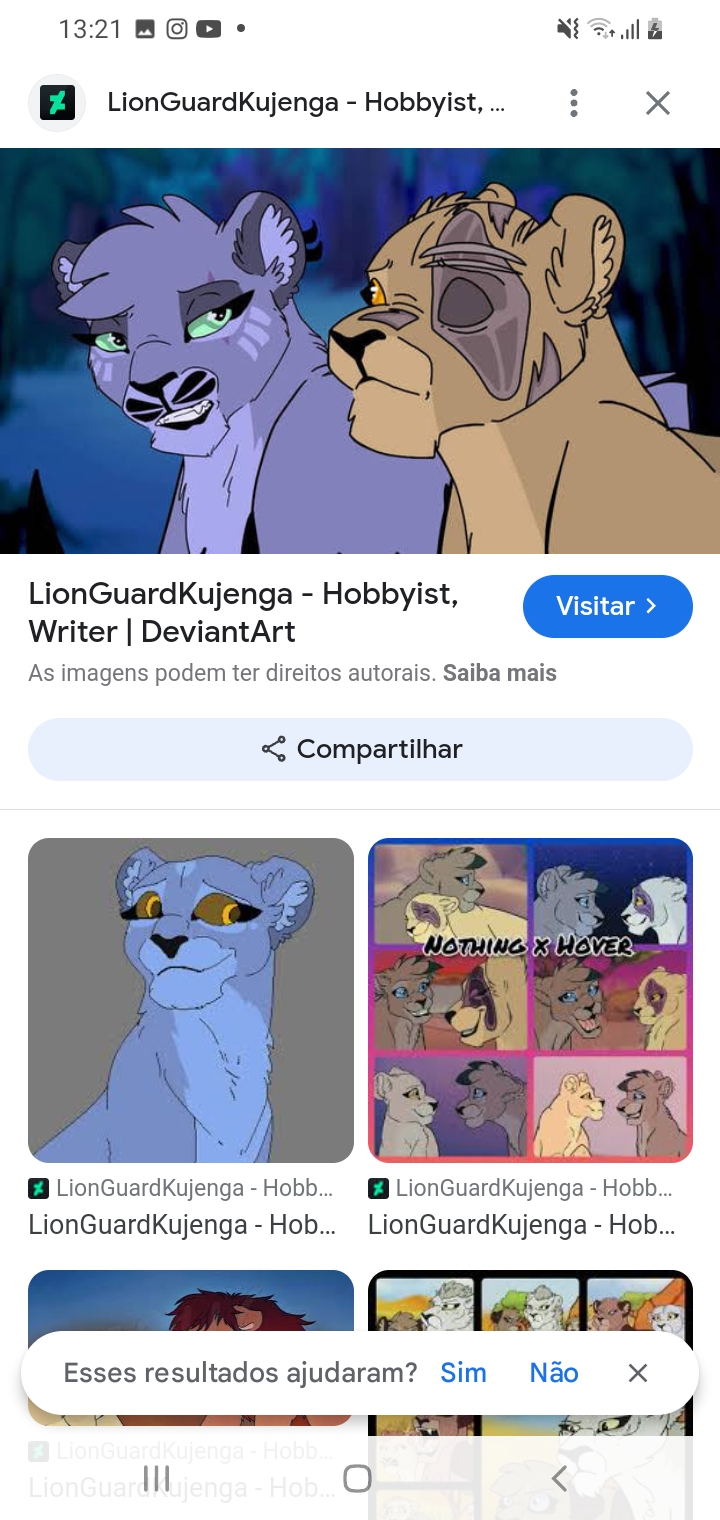This screenshot has width=720, height=1520.
Task: Open the blue lioness related image
Action: click(191, 1000)
